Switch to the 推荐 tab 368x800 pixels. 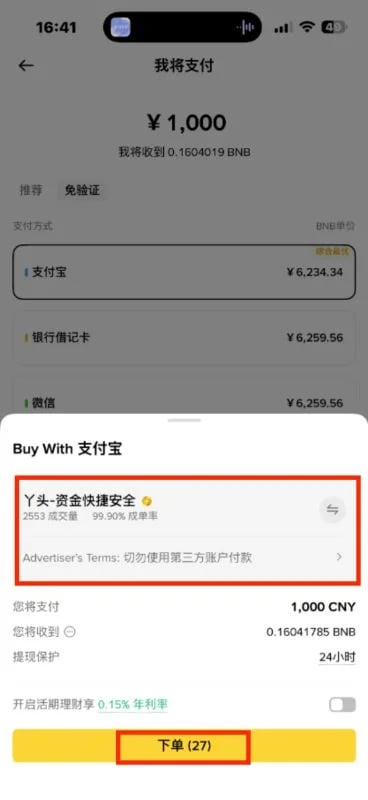click(x=31, y=191)
